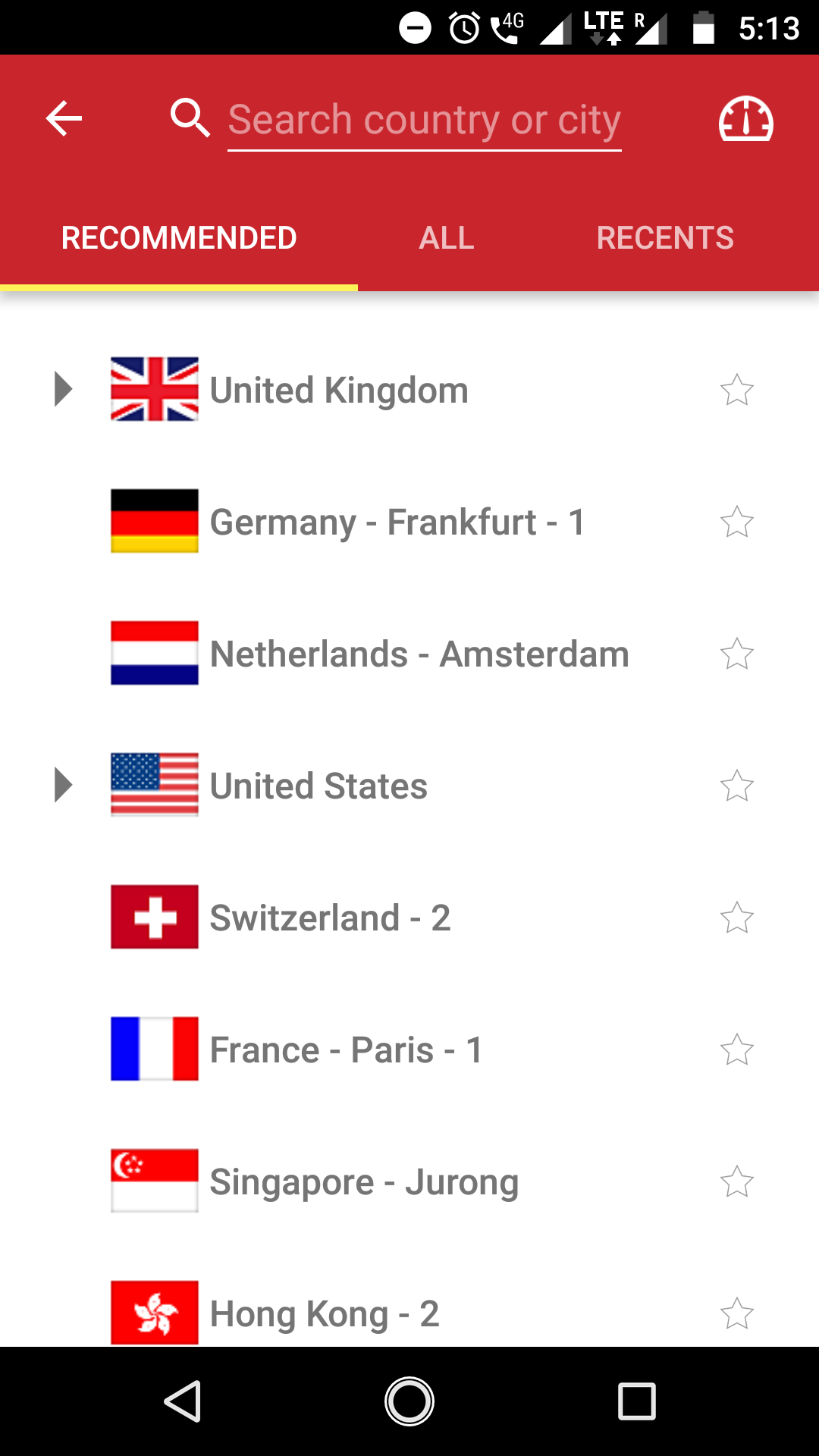
Task: Favorite Singapore - Jurong using the star
Action: pos(736,1181)
